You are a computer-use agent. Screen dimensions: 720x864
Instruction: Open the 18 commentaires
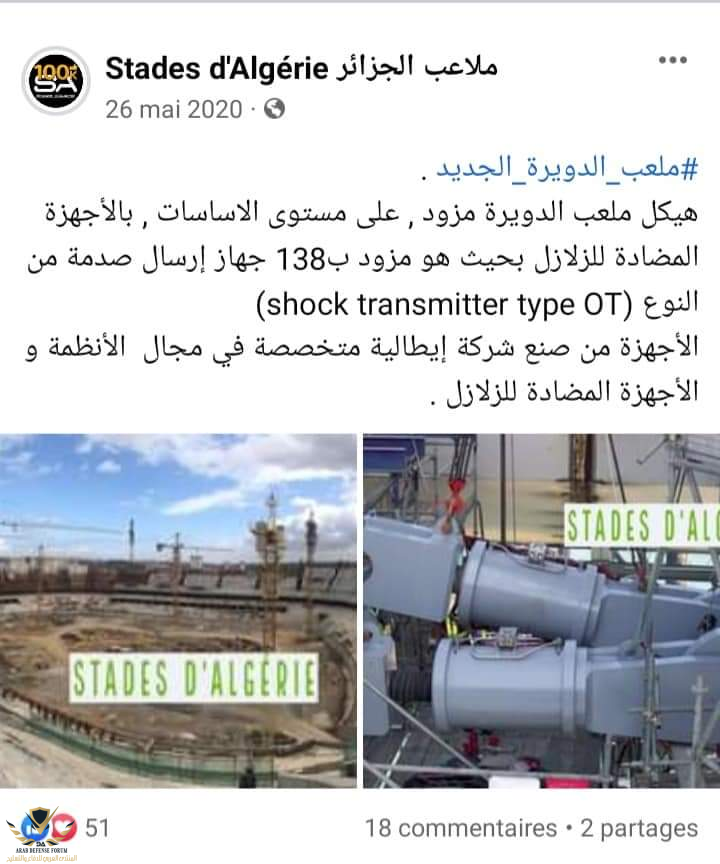(x=460, y=828)
